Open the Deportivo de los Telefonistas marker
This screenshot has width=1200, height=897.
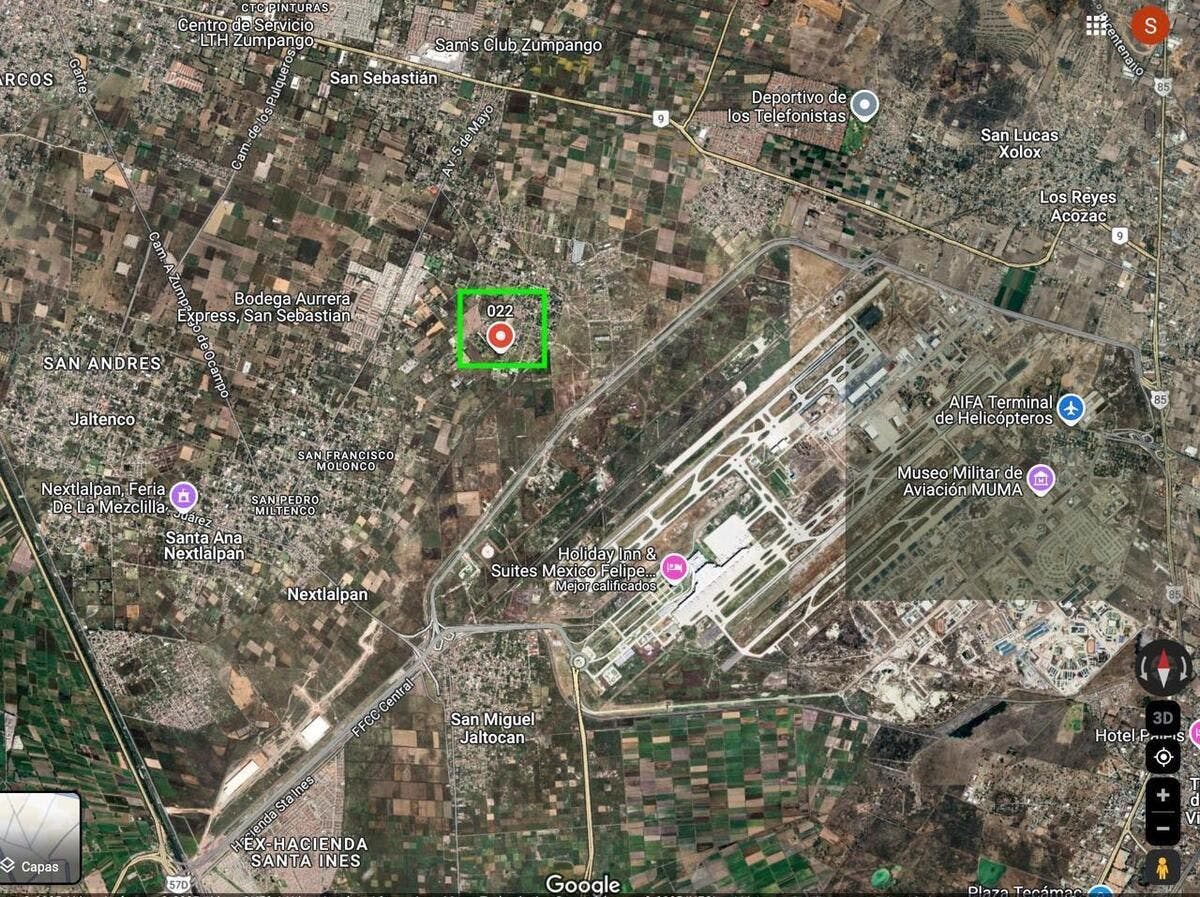tap(864, 102)
